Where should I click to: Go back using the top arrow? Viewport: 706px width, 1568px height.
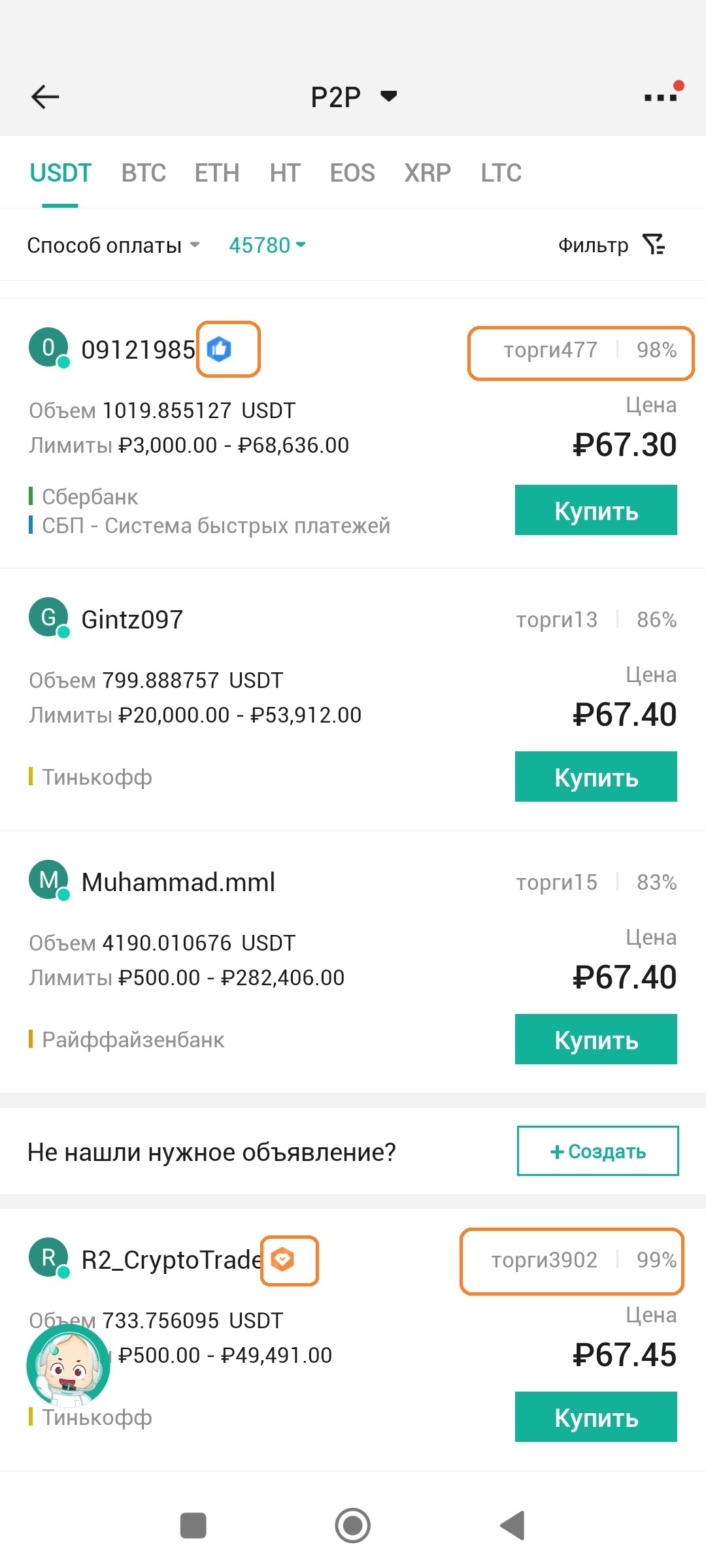tap(45, 97)
